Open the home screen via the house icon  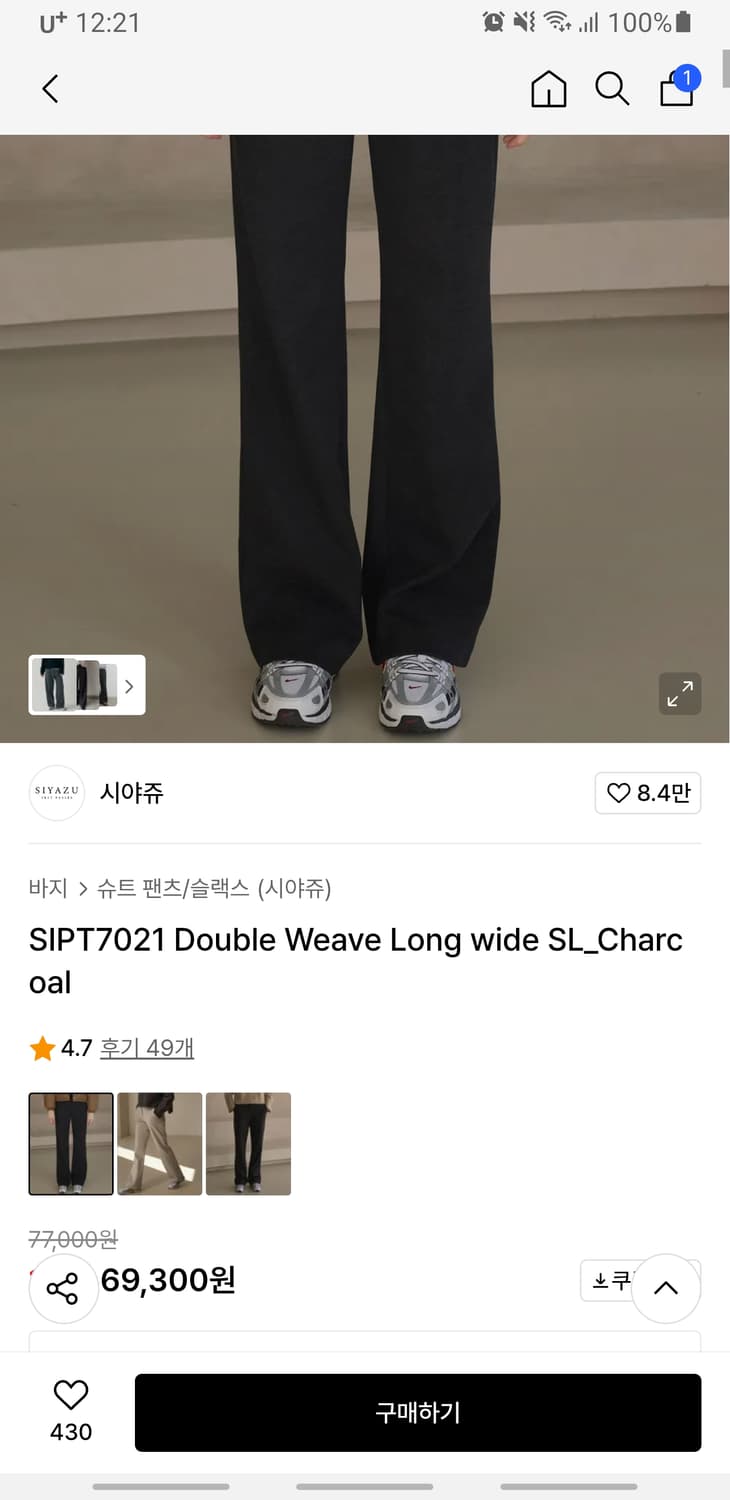548,88
